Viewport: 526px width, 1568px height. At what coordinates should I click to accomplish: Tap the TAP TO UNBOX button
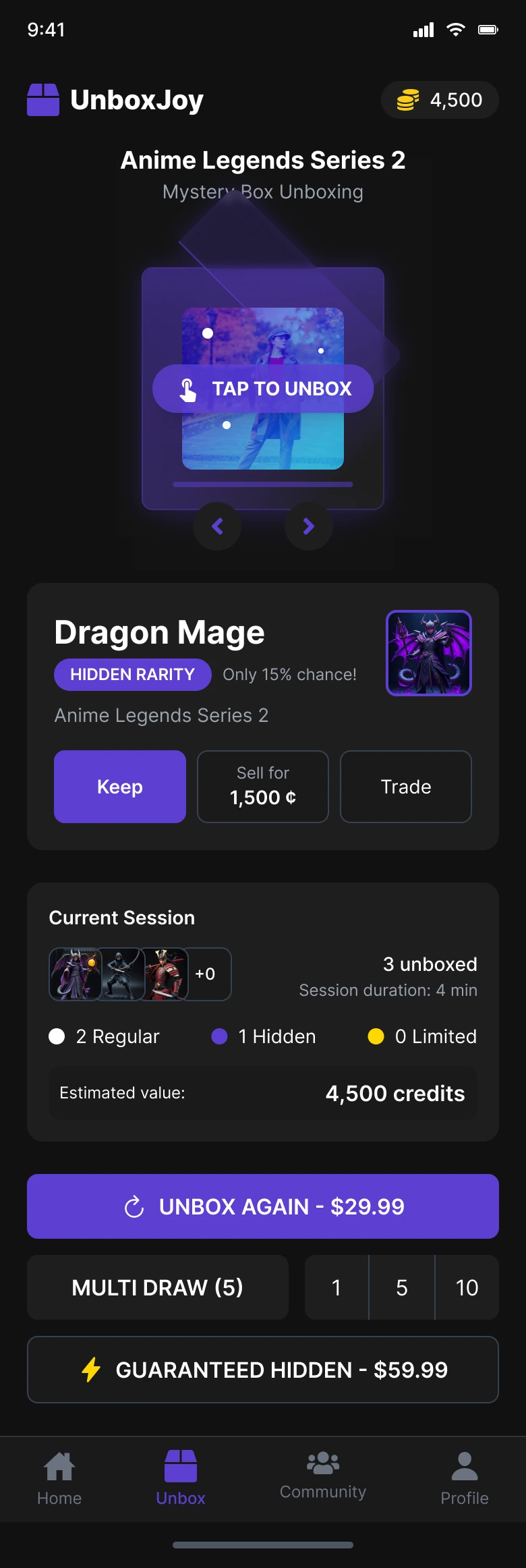(x=263, y=389)
